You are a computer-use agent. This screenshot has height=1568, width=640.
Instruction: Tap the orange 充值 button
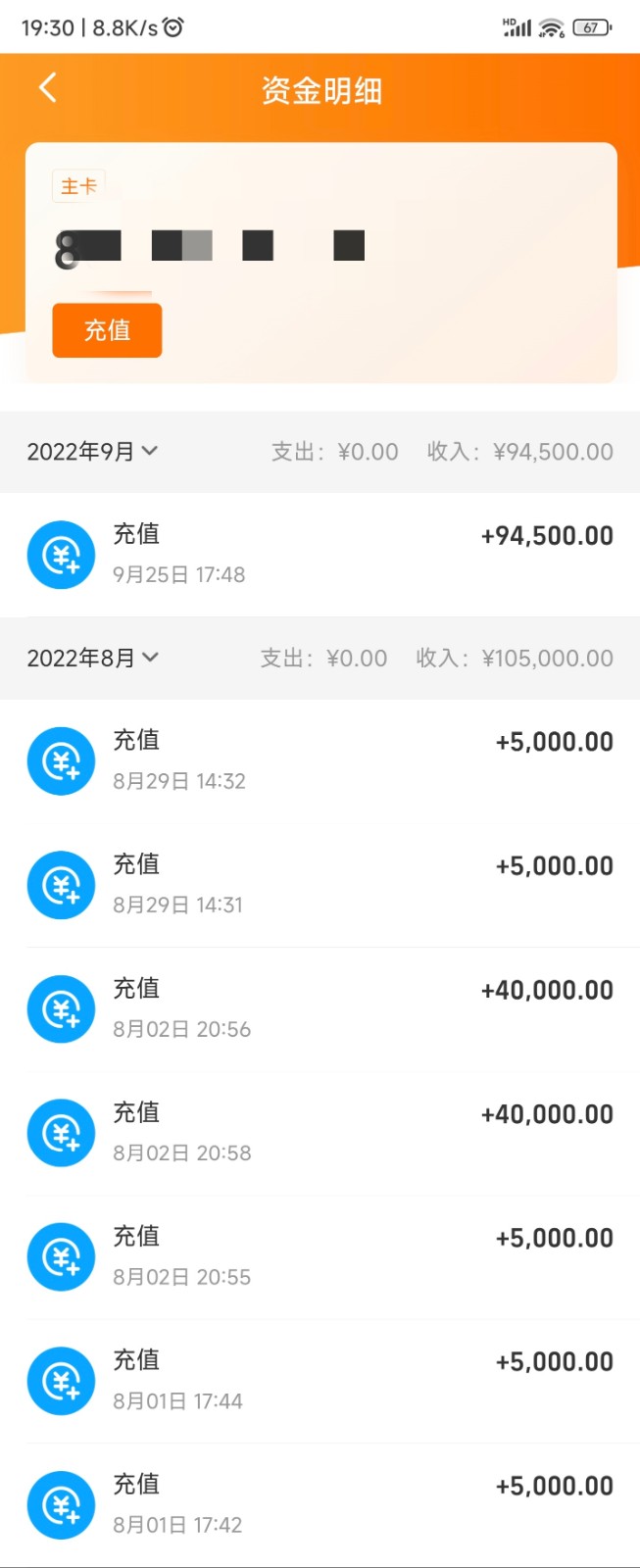[x=107, y=330]
